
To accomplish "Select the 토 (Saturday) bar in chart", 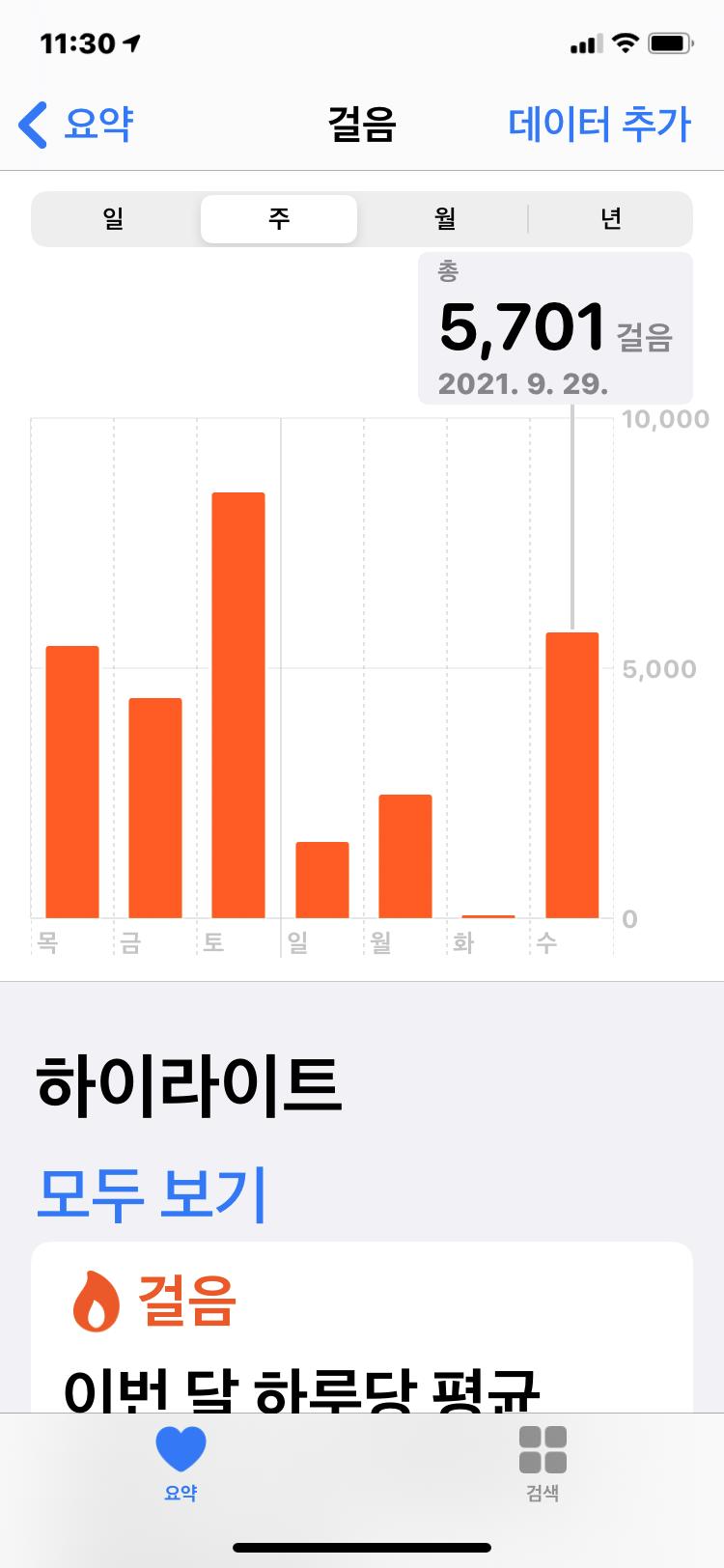I will click(x=238, y=705).
